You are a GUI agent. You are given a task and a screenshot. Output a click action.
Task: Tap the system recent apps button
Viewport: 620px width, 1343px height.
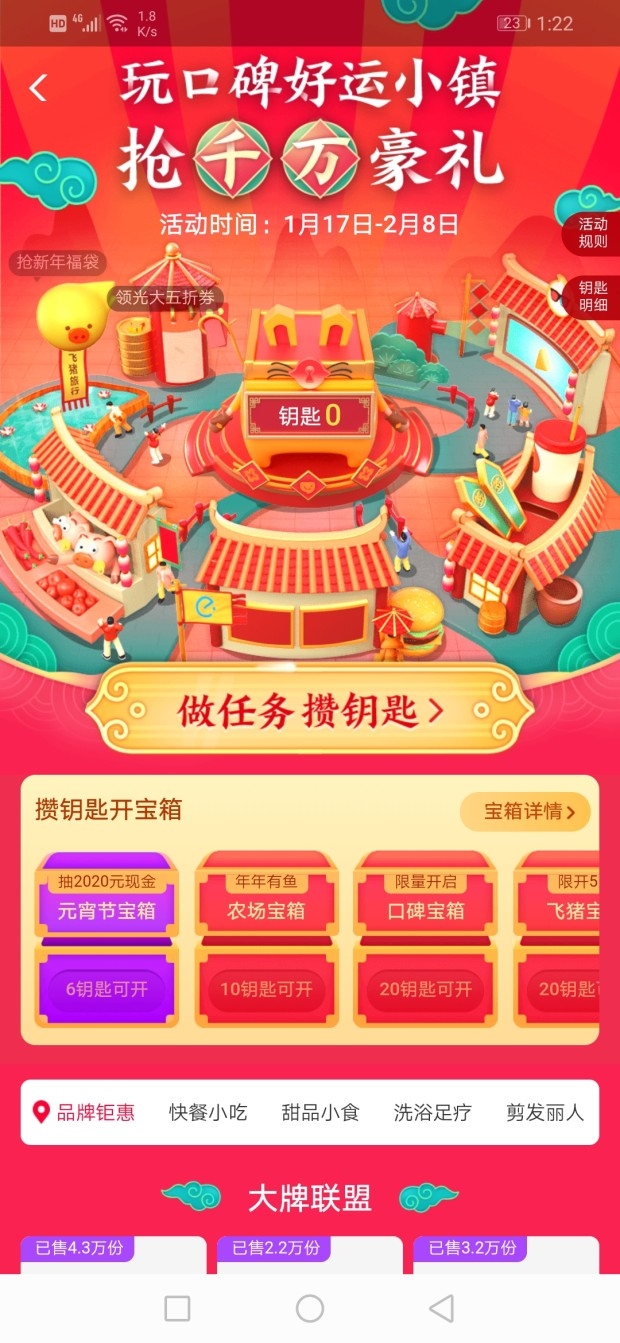[177, 1308]
